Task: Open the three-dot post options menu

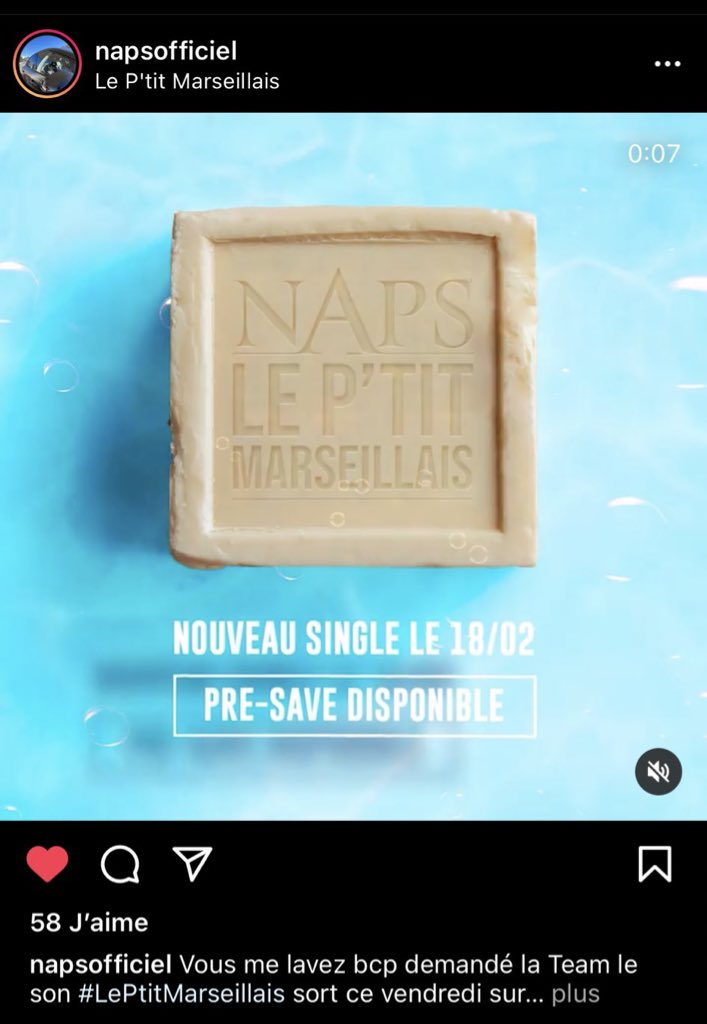Action: point(667,64)
